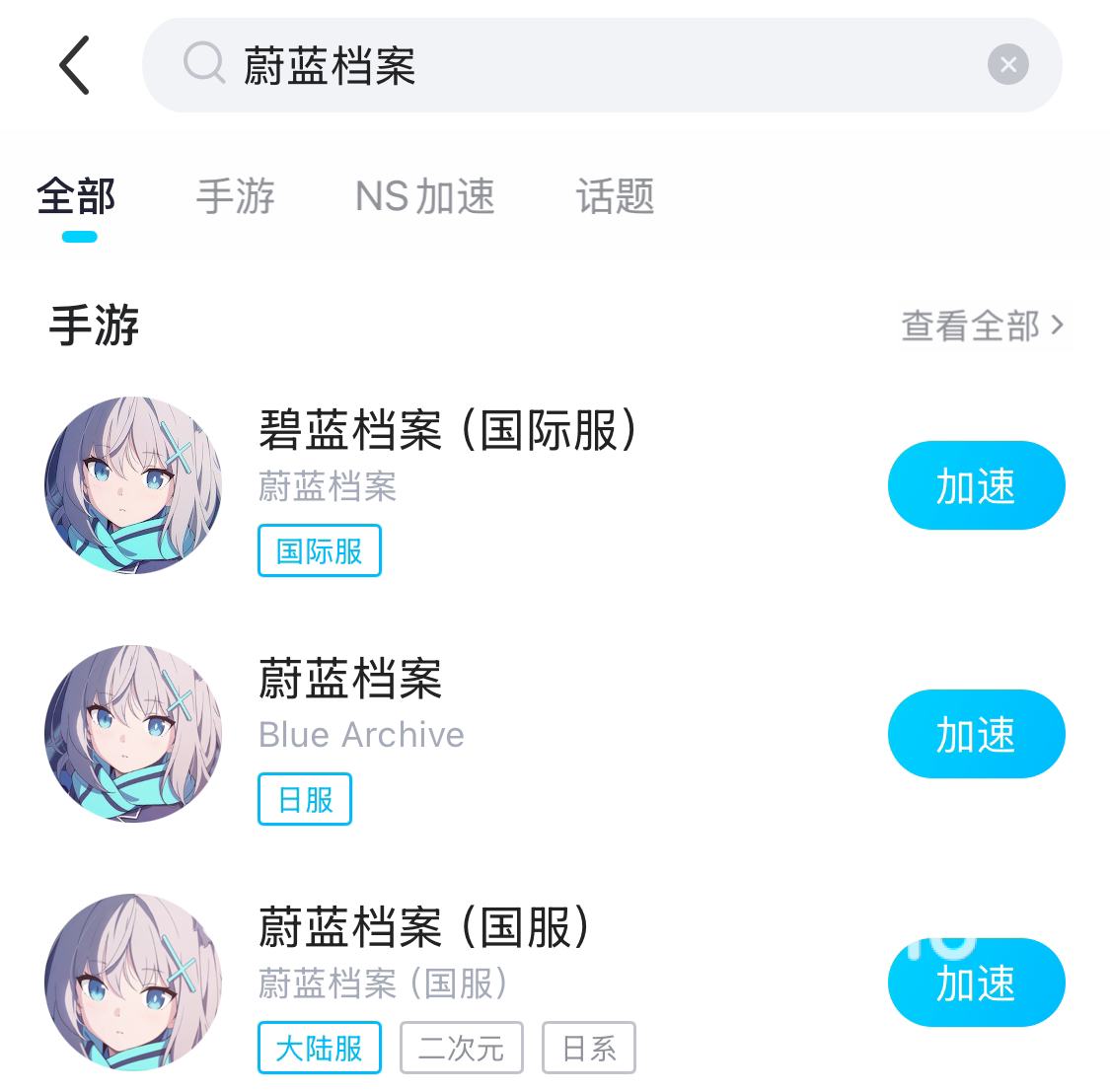This screenshot has height=1092, width=1110.
Task: Open the 蔚蓝档案 (国服) game entry
Action: click(x=424, y=928)
